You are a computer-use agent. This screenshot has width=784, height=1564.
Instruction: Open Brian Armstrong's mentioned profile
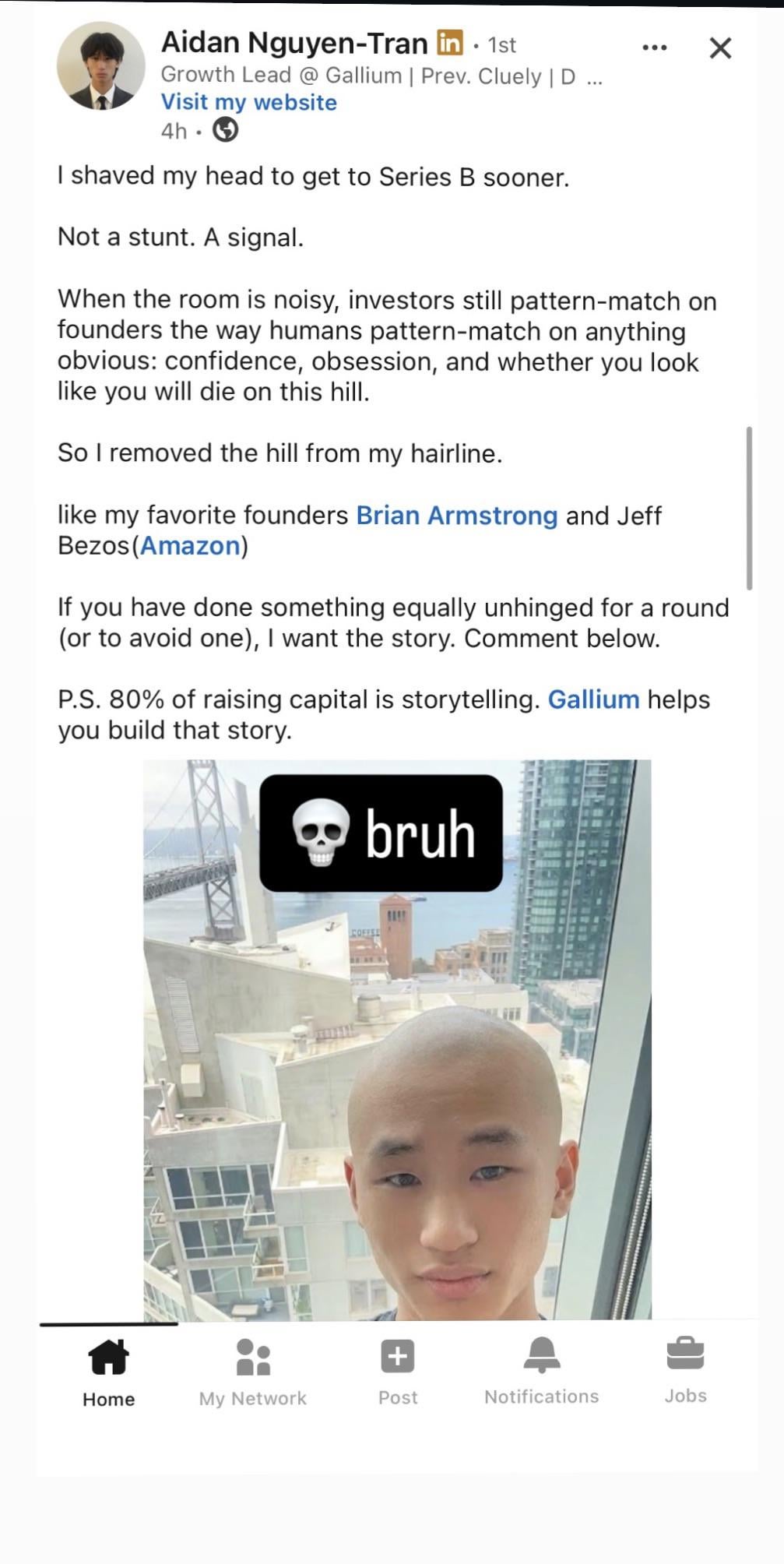pos(456,516)
